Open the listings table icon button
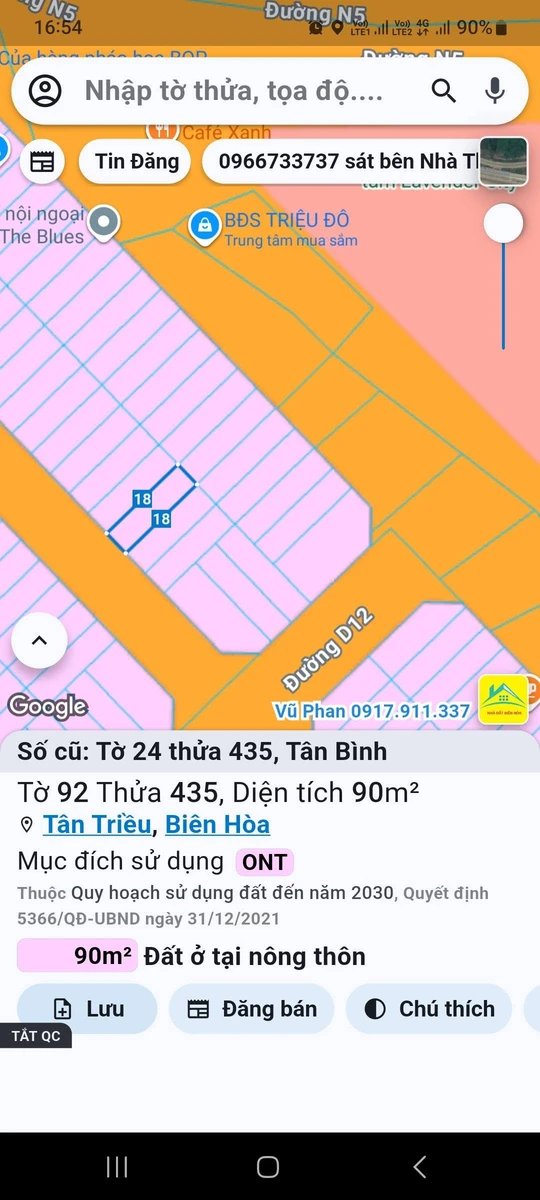 (x=42, y=162)
